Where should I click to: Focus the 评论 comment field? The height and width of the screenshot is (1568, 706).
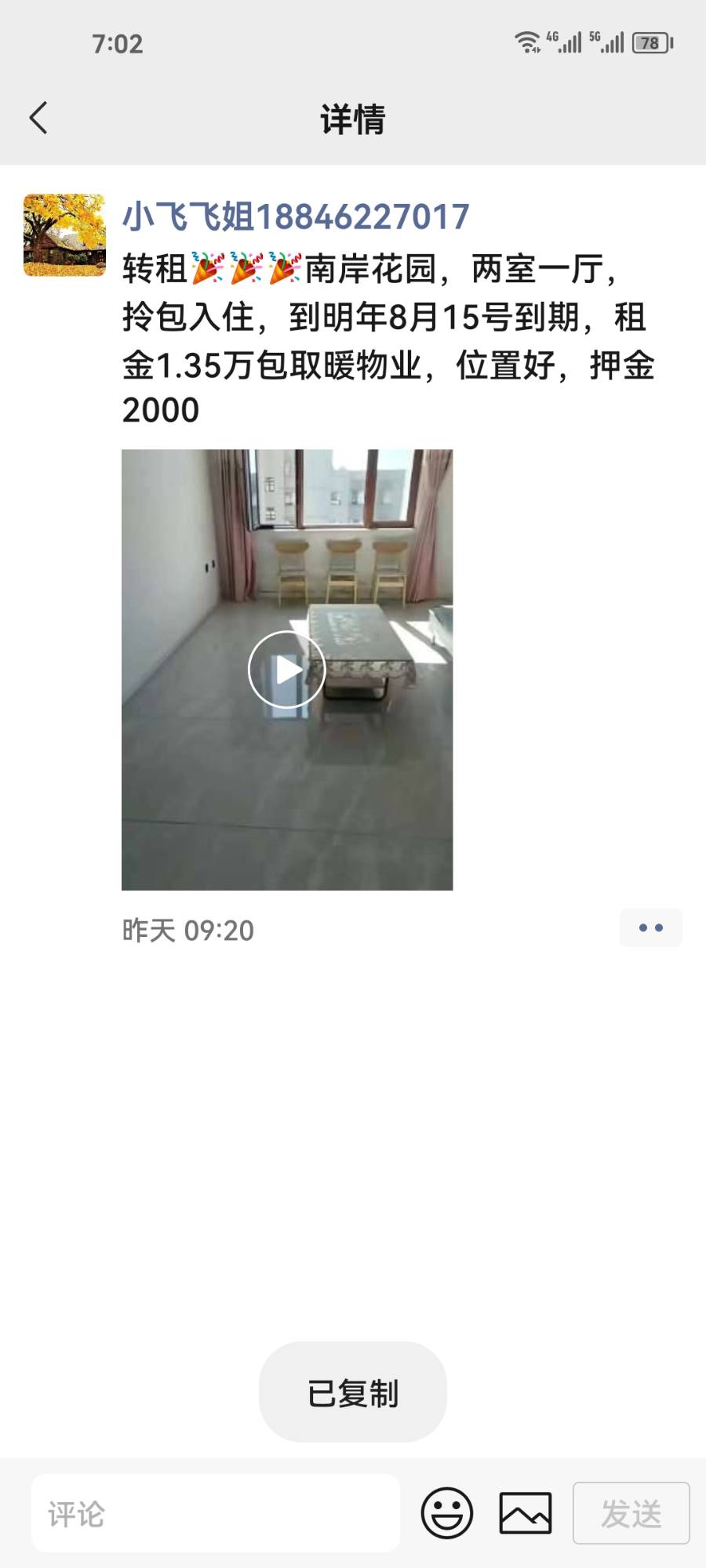click(216, 1513)
